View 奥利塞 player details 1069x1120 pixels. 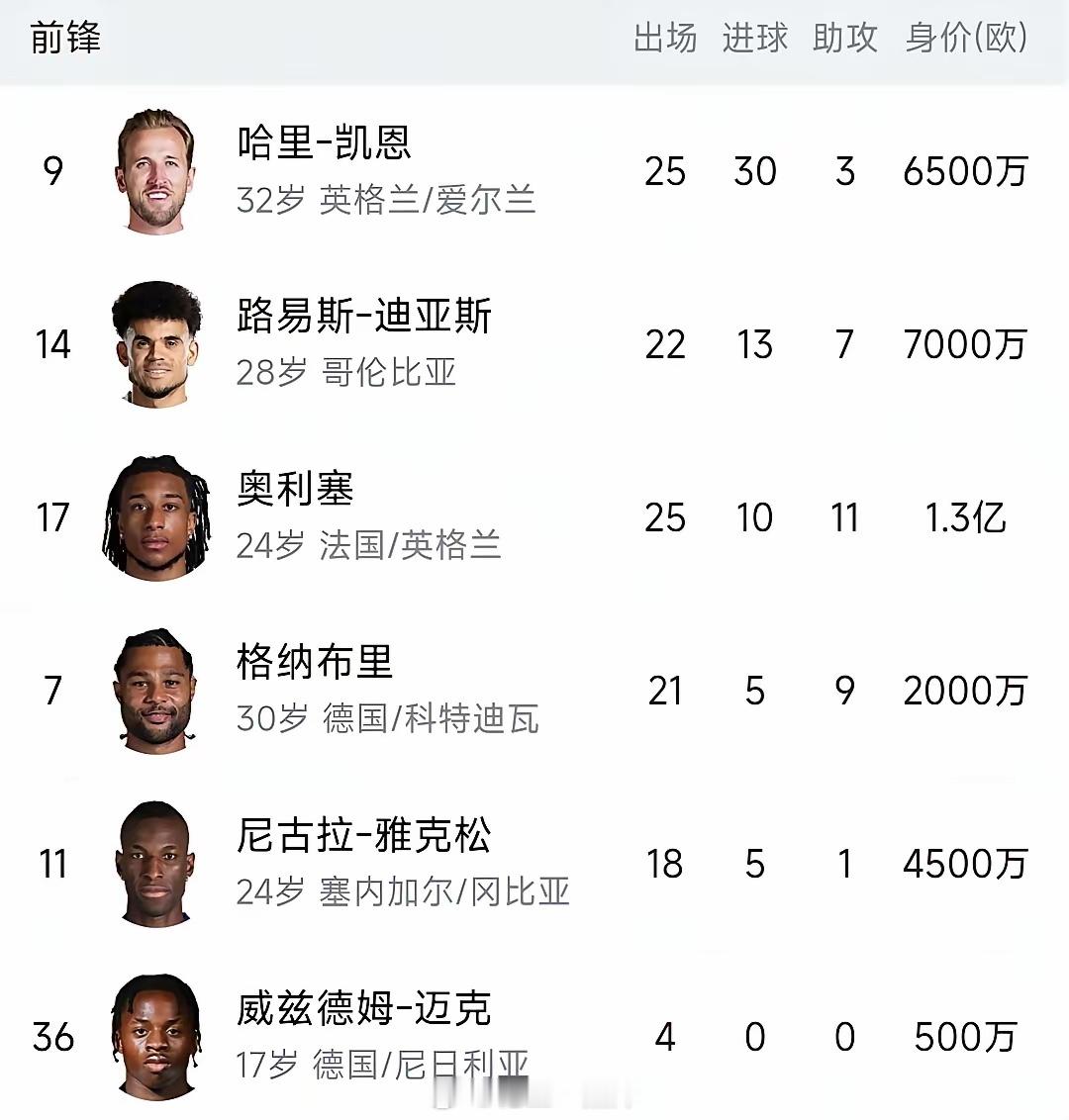pos(295,491)
